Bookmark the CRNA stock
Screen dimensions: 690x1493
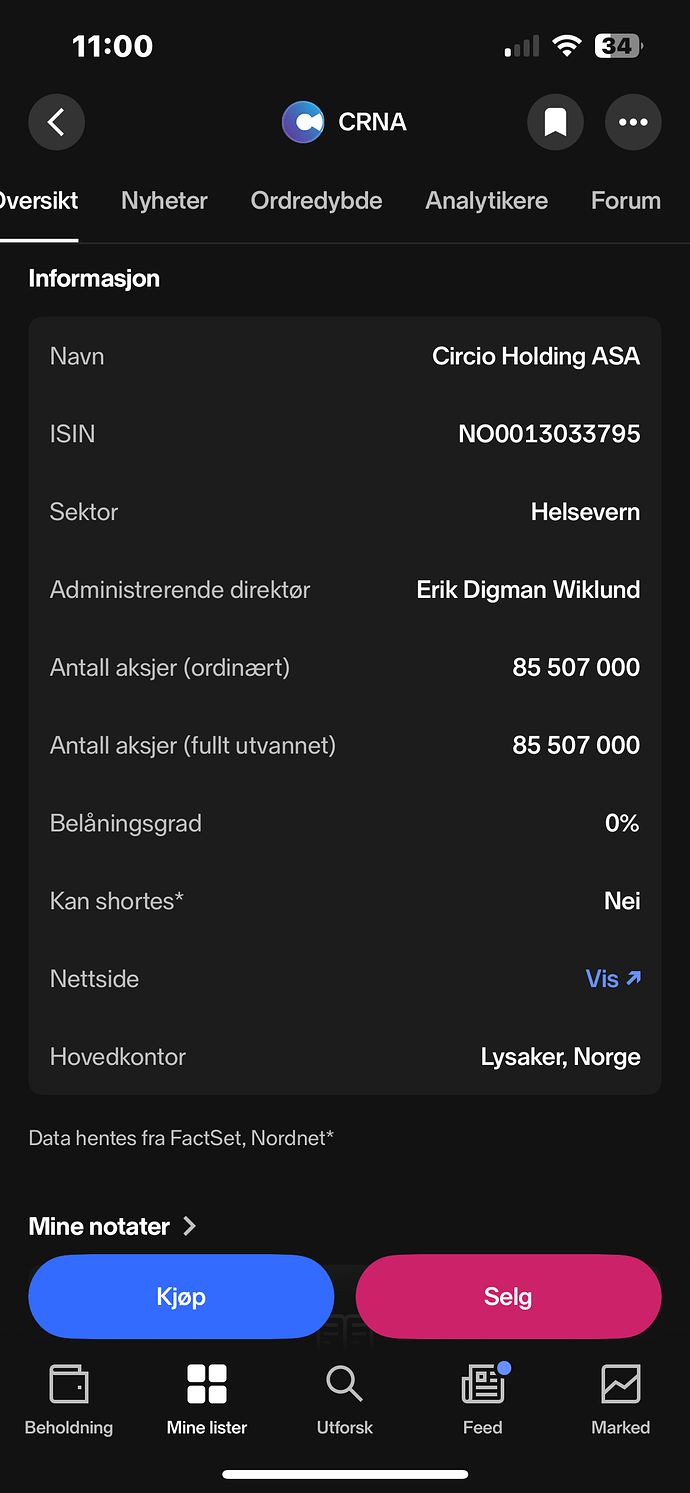click(x=555, y=122)
